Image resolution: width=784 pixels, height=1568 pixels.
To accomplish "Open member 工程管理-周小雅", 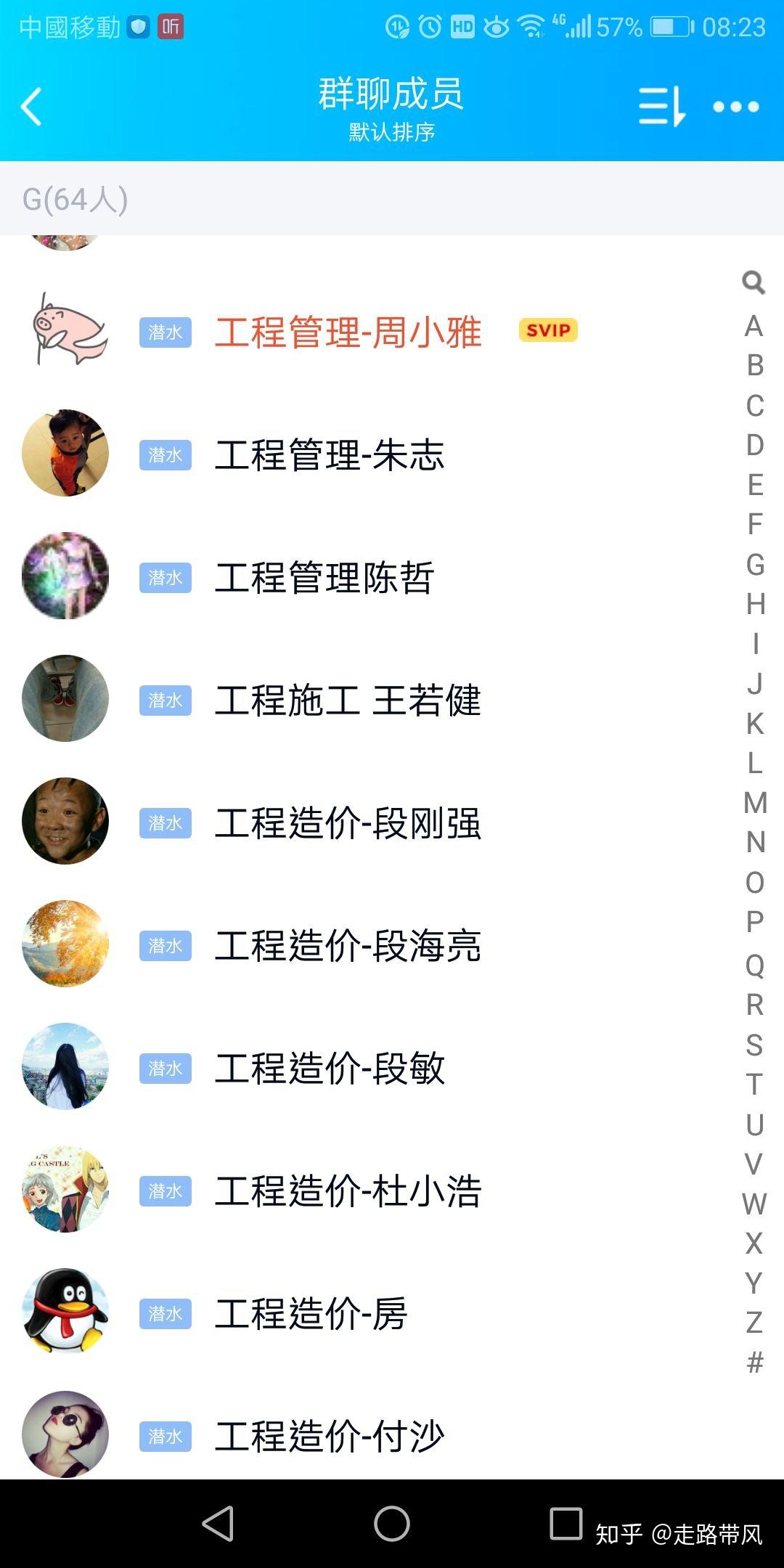I will [x=348, y=332].
